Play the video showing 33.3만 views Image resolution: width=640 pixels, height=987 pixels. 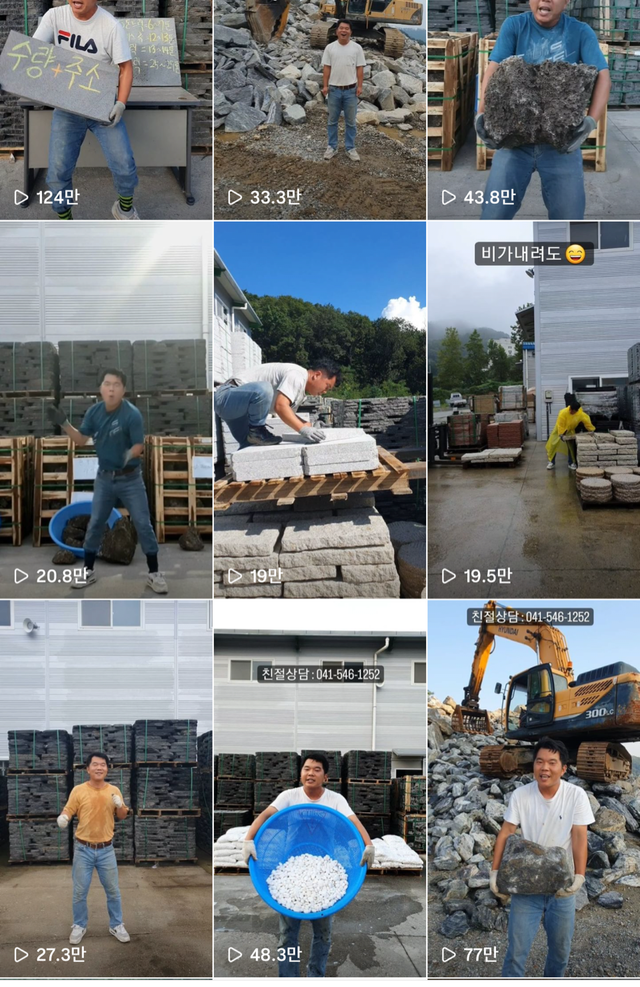point(320,110)
